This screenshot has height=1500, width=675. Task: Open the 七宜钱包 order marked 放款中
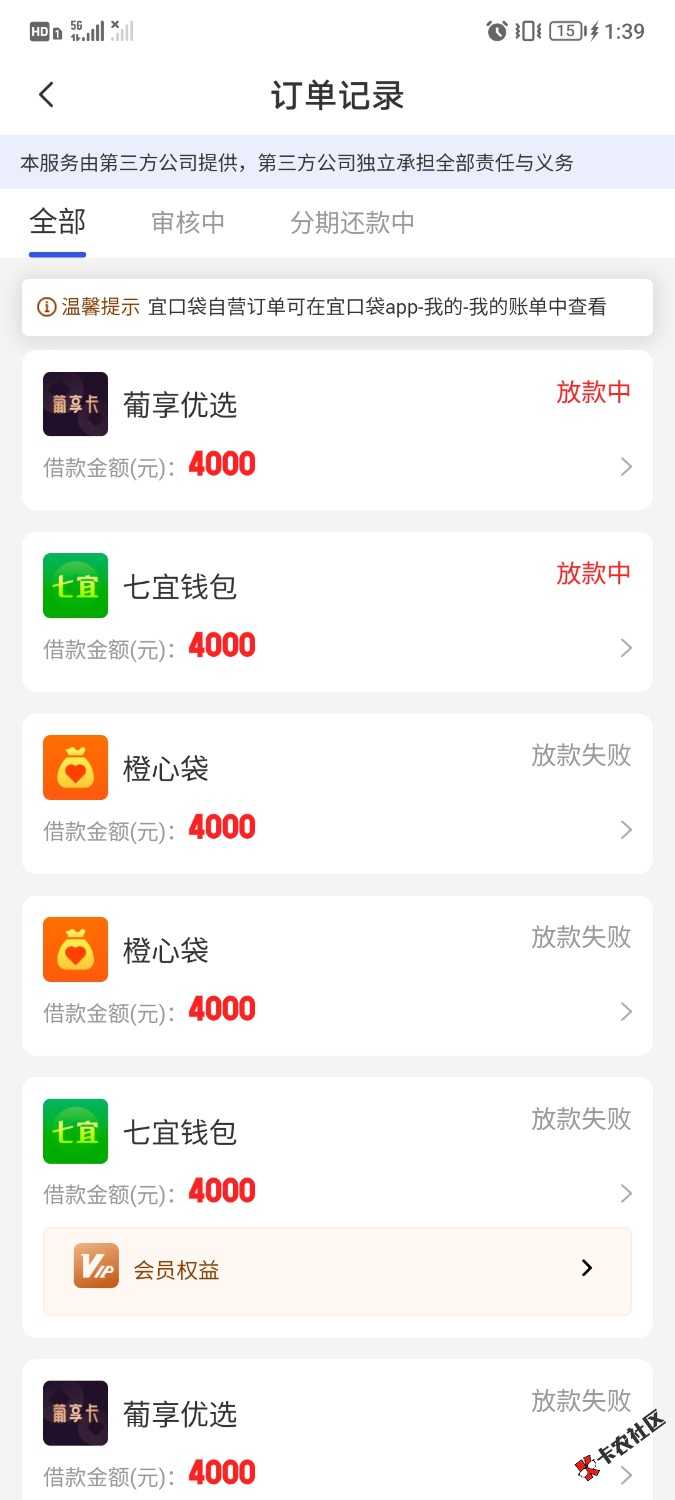tap(337, 612)
